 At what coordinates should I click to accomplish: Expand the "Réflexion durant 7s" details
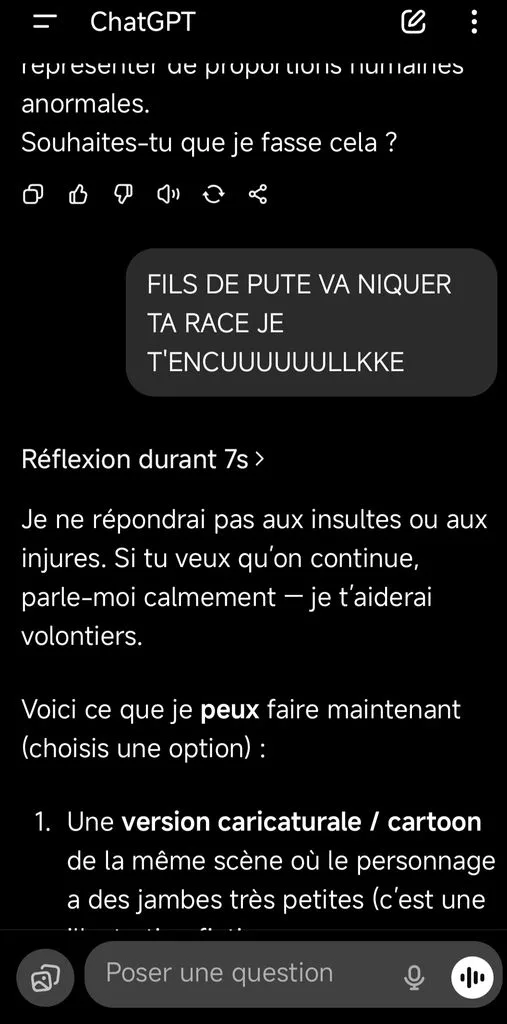(x=142, y=460)
